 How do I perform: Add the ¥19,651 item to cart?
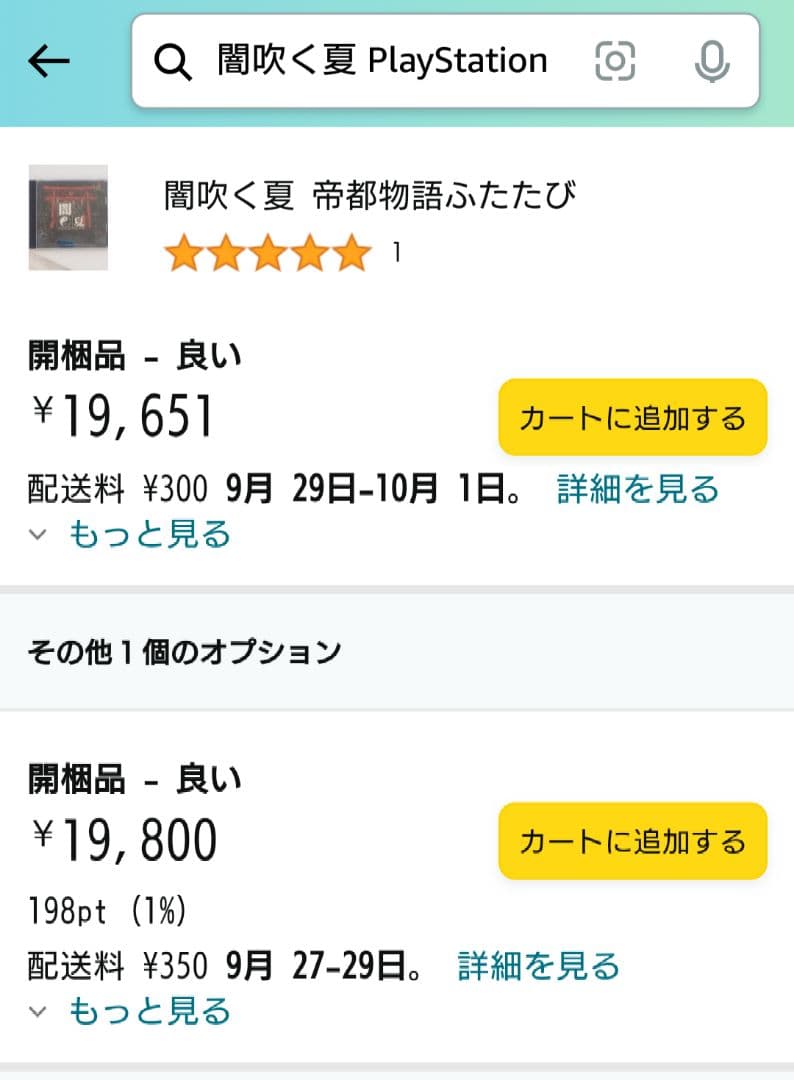[631, 417]
